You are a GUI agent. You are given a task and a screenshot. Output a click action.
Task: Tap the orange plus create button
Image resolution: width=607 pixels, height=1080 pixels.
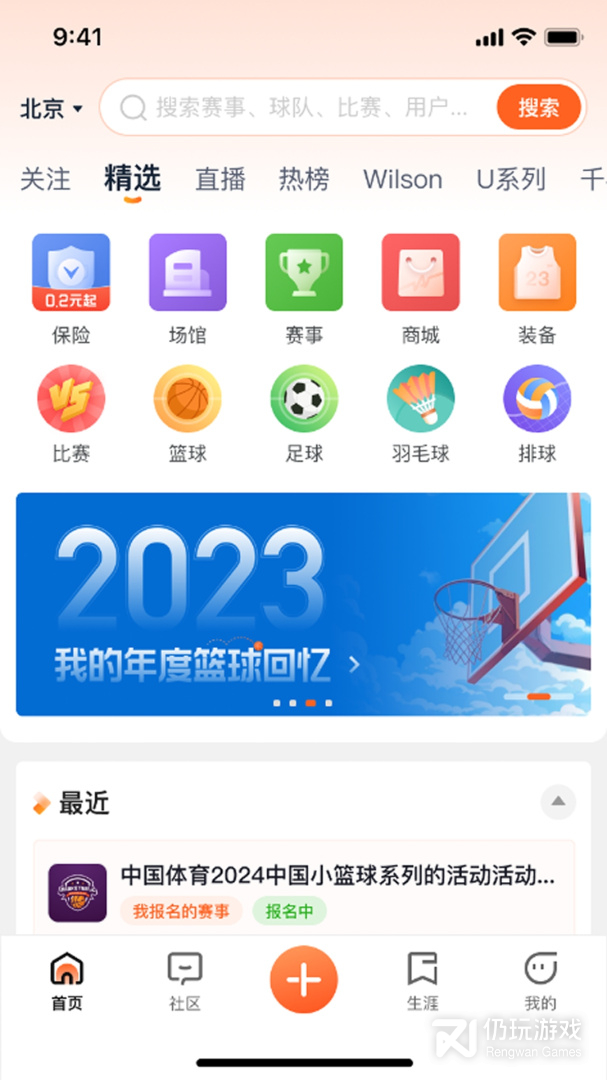304,979
